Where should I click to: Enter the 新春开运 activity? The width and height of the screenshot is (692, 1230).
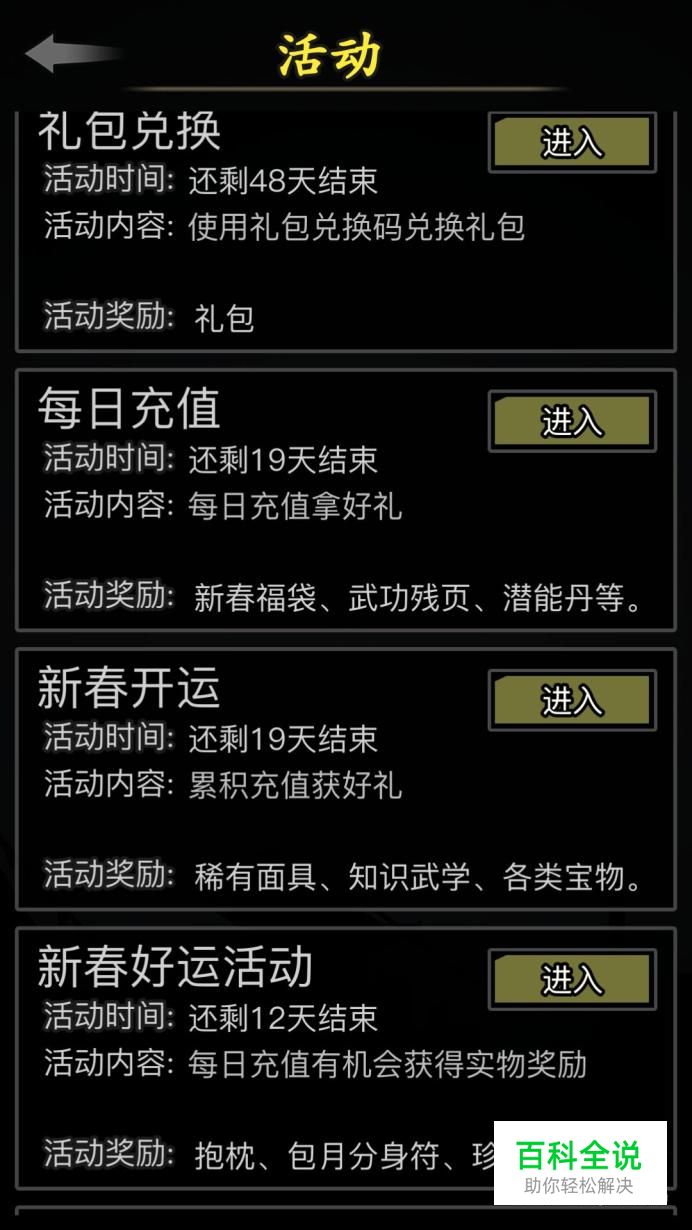point(572,700)
